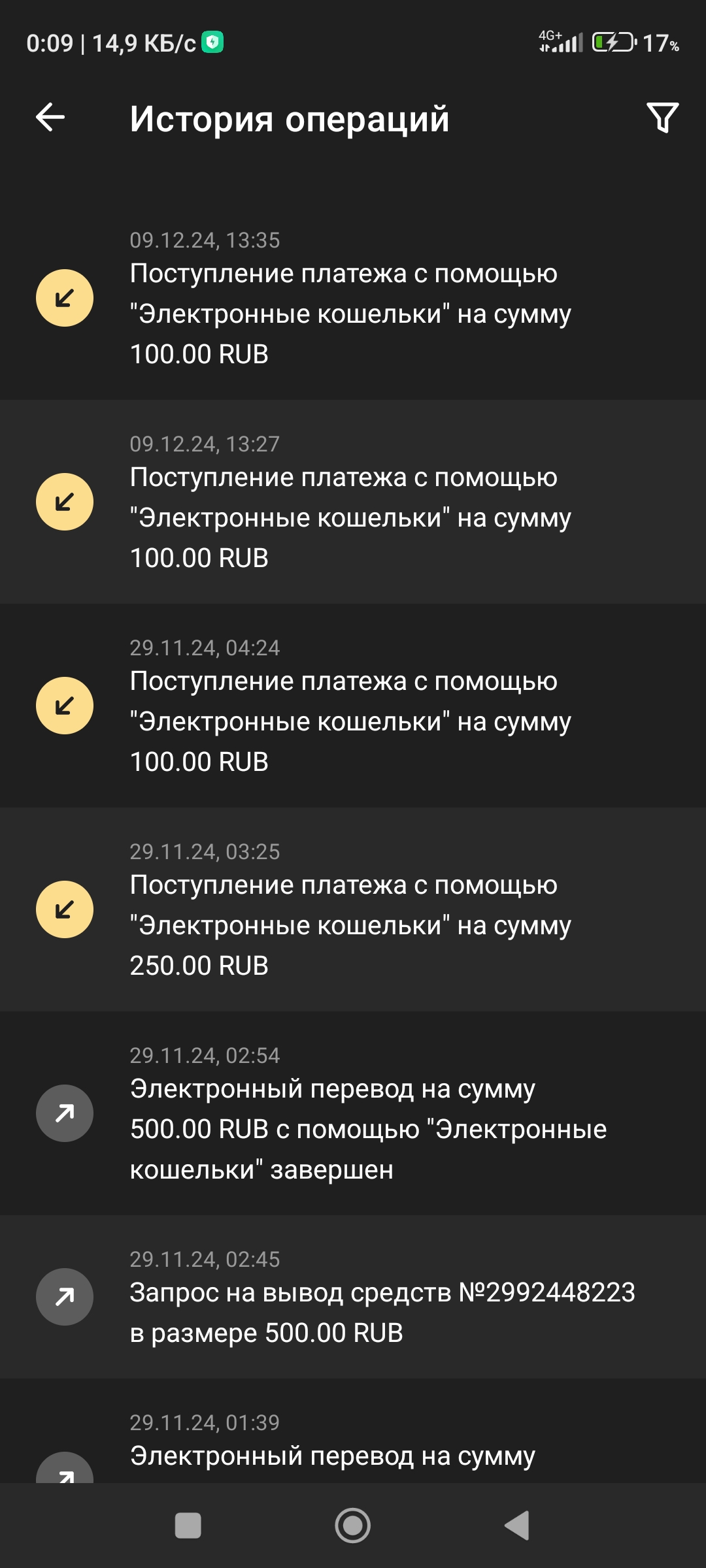Tap the system home button
The height and width of the screenshot is (1568, 706).
click(x=353, y=1526)
